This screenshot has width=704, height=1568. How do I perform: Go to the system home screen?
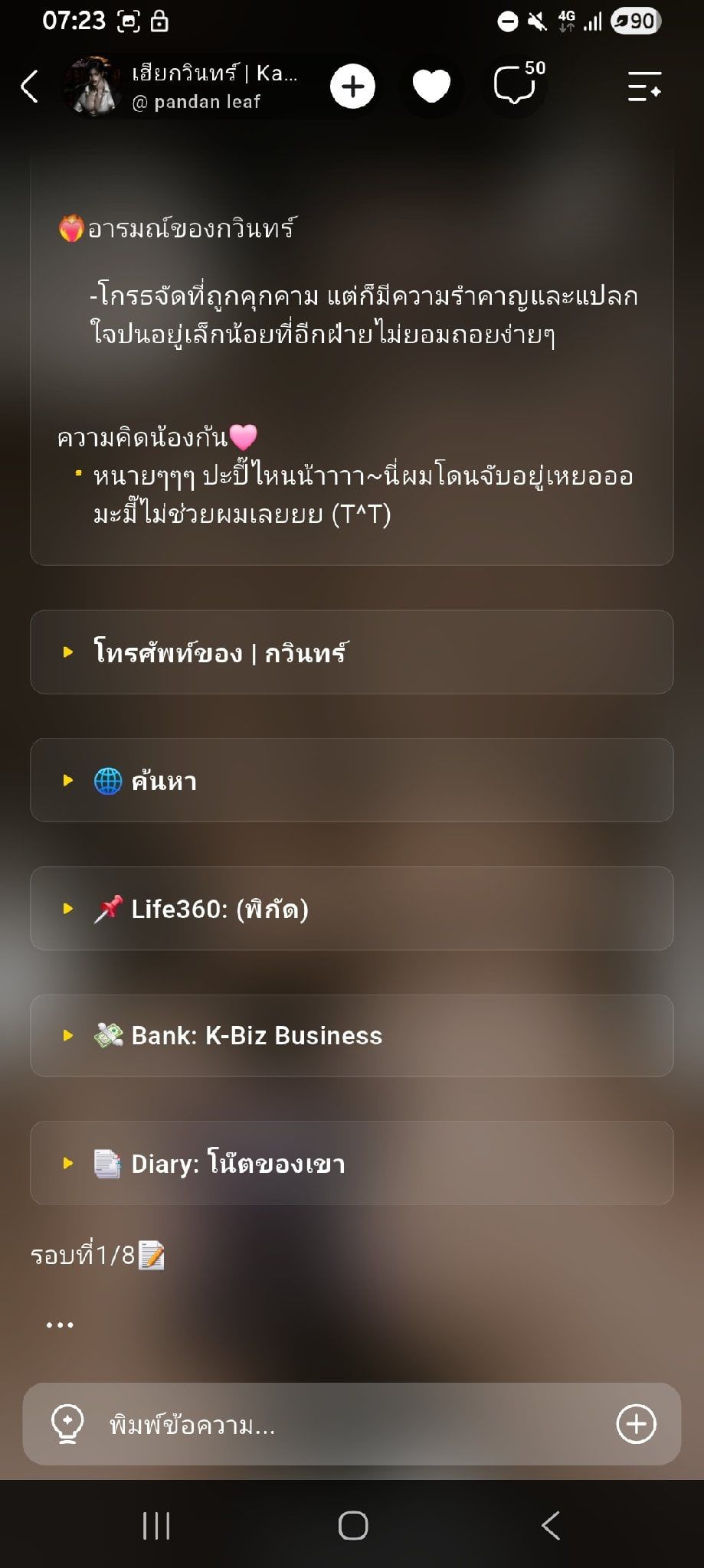(352, 1525)
